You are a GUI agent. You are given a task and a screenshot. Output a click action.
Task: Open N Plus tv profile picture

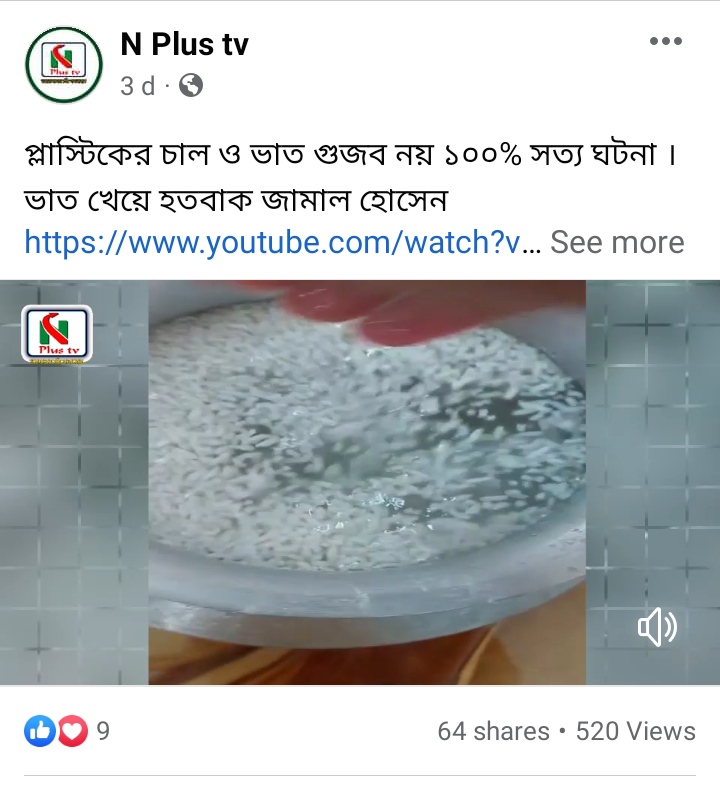64,64
